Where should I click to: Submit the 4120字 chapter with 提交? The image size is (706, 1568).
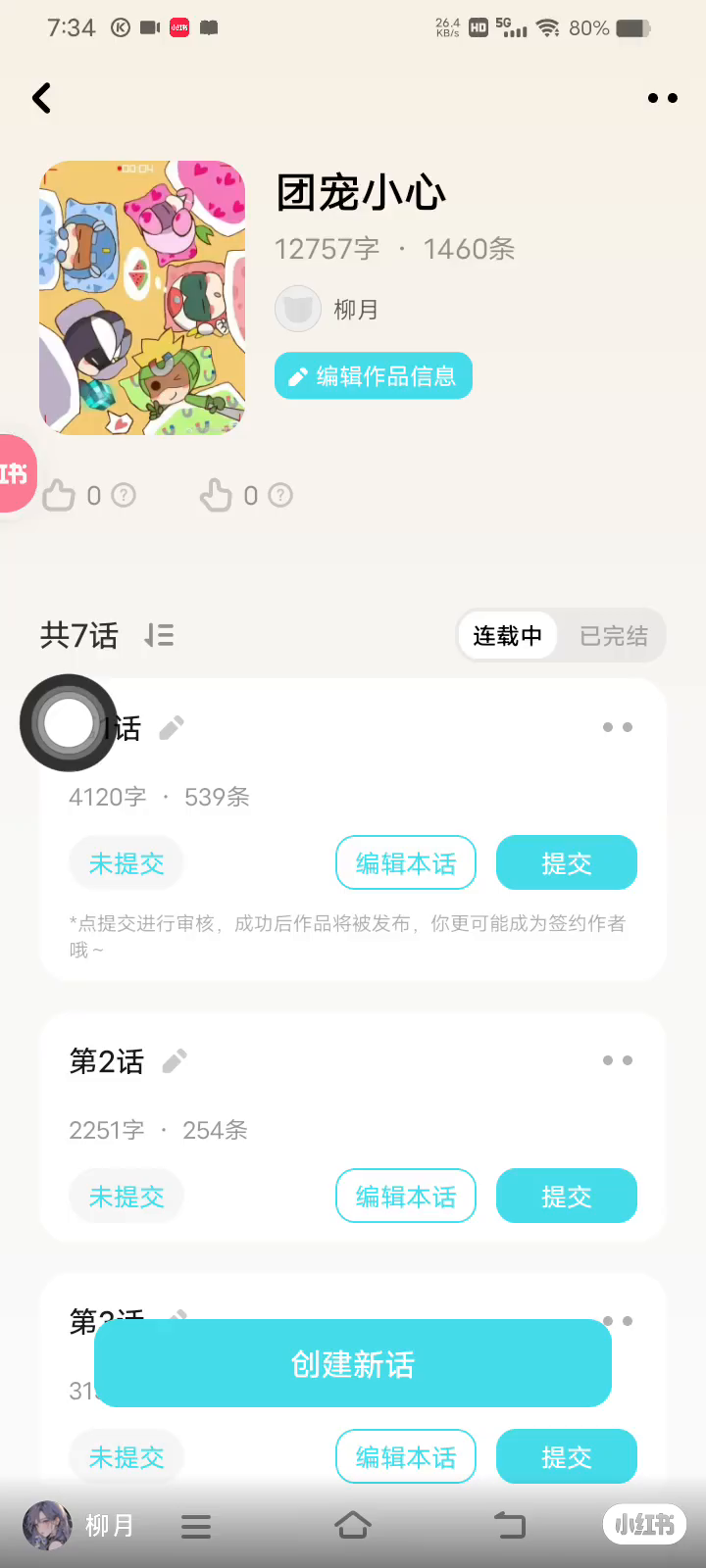(566, 863)
